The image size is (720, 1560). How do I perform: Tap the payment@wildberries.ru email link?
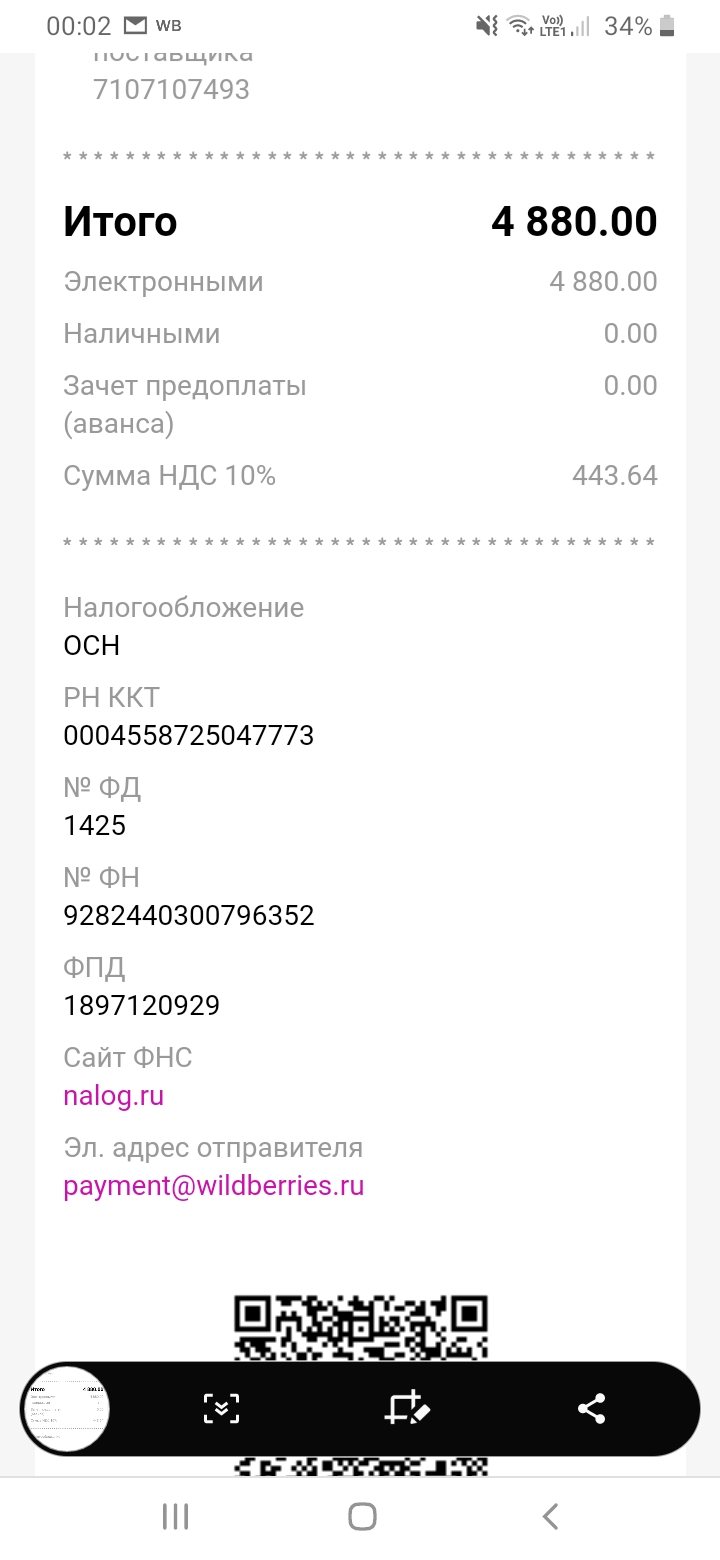[213, 1186]
